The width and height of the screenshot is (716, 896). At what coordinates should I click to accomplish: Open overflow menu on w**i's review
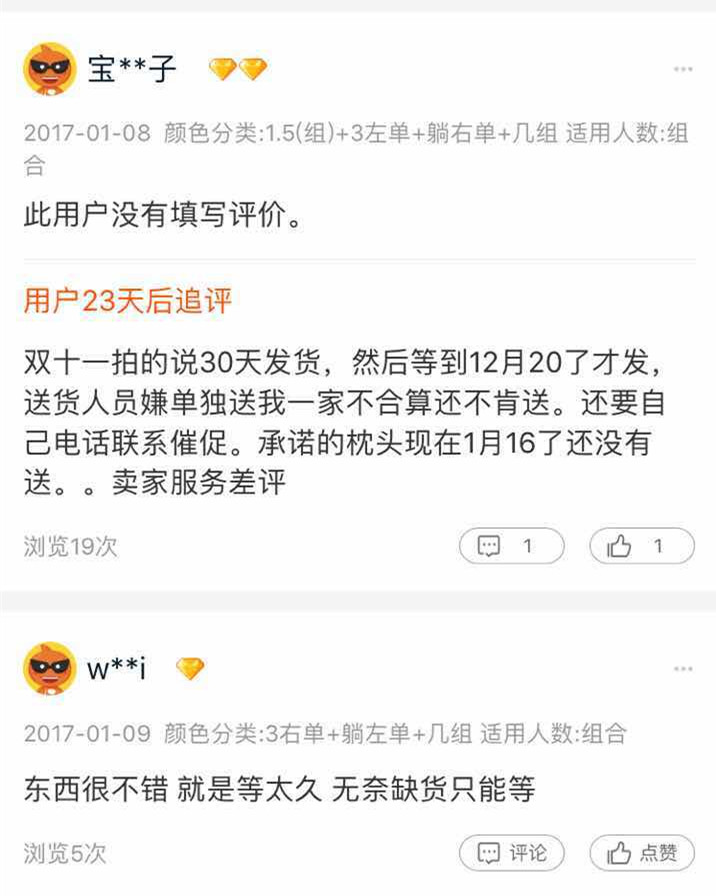(683, 669)
